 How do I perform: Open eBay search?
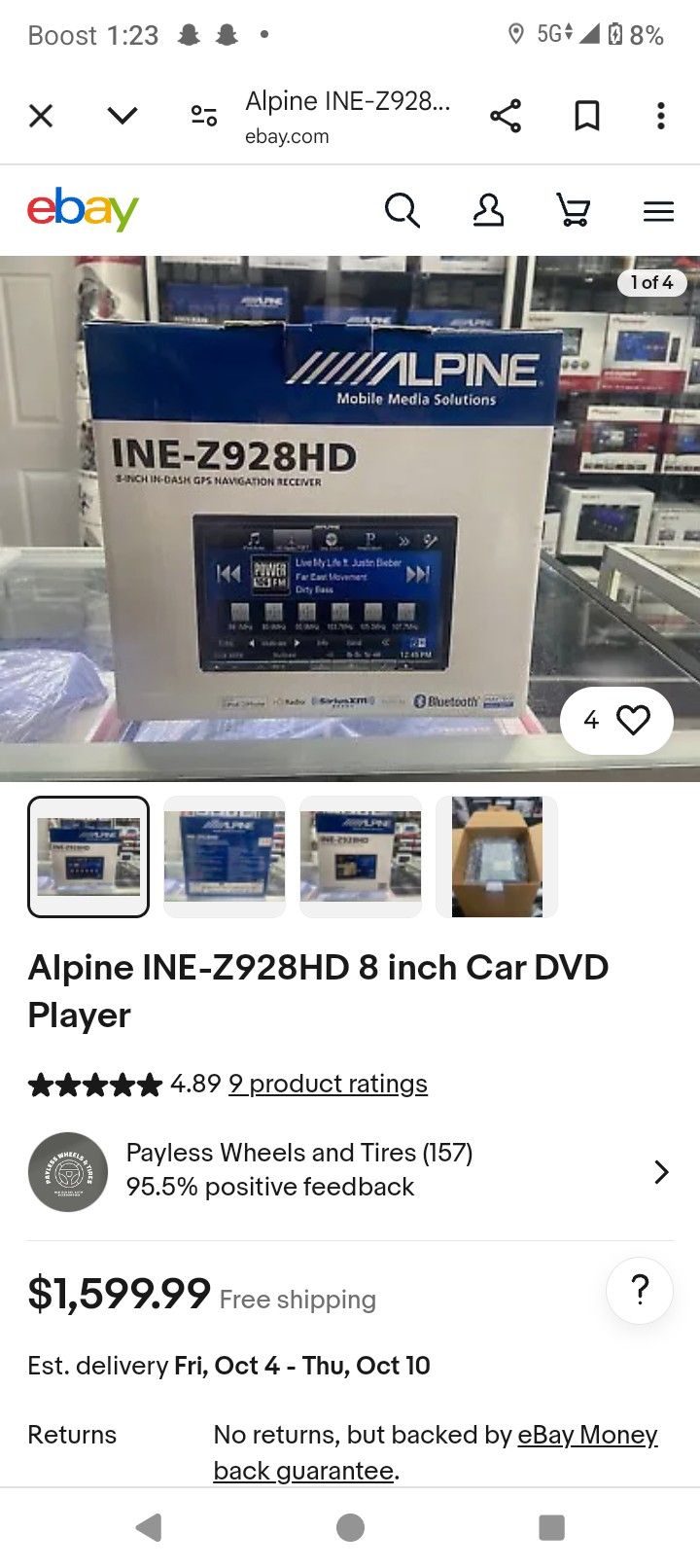(402, 209)
